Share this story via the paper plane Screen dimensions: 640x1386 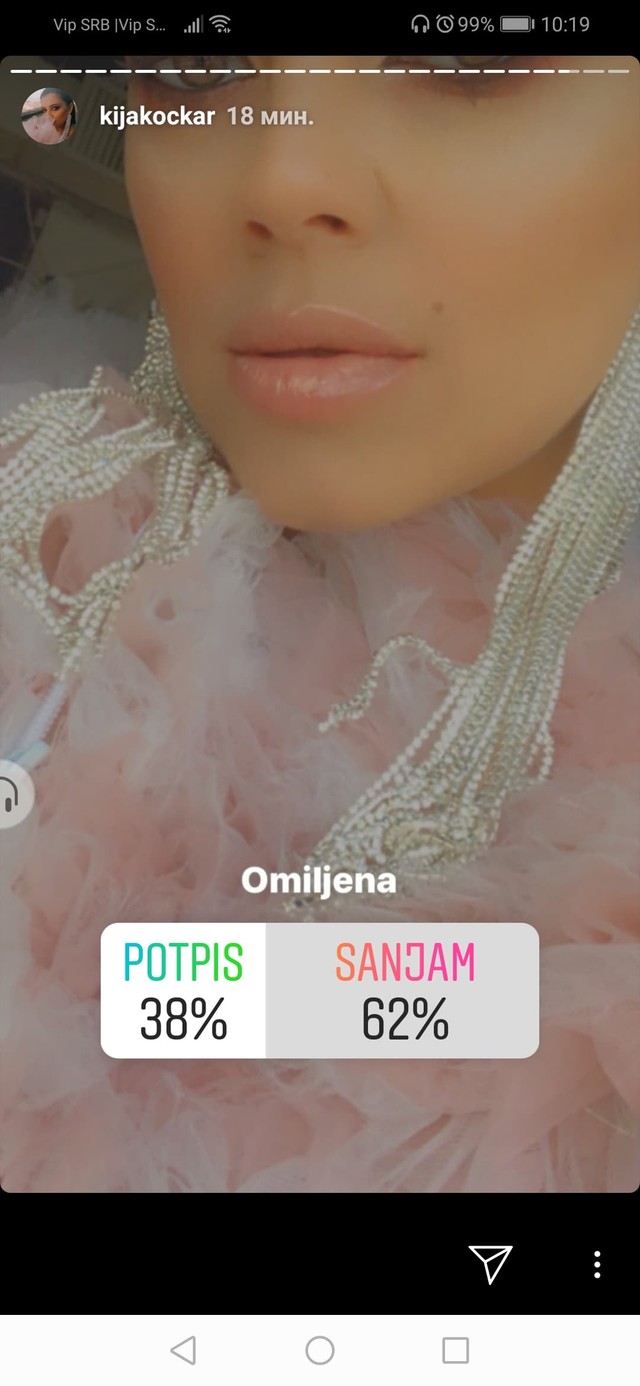click(491, 1264)
